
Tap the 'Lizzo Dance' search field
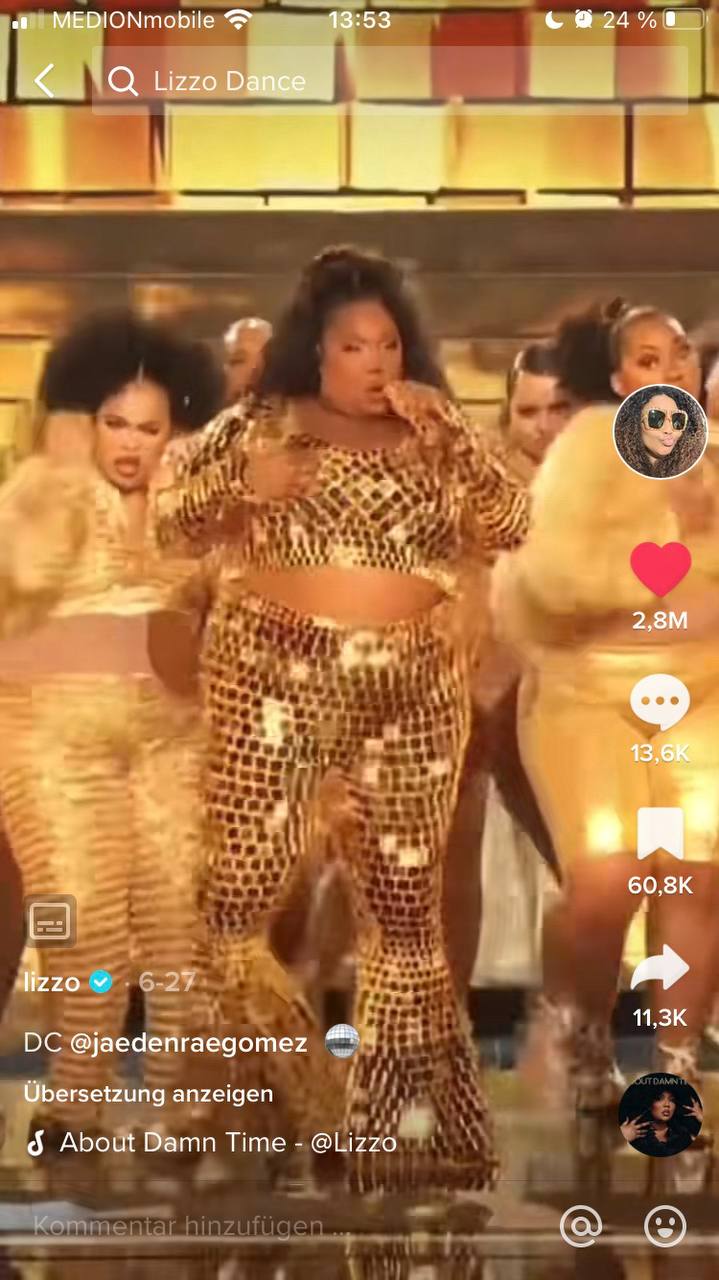[390, 81]
